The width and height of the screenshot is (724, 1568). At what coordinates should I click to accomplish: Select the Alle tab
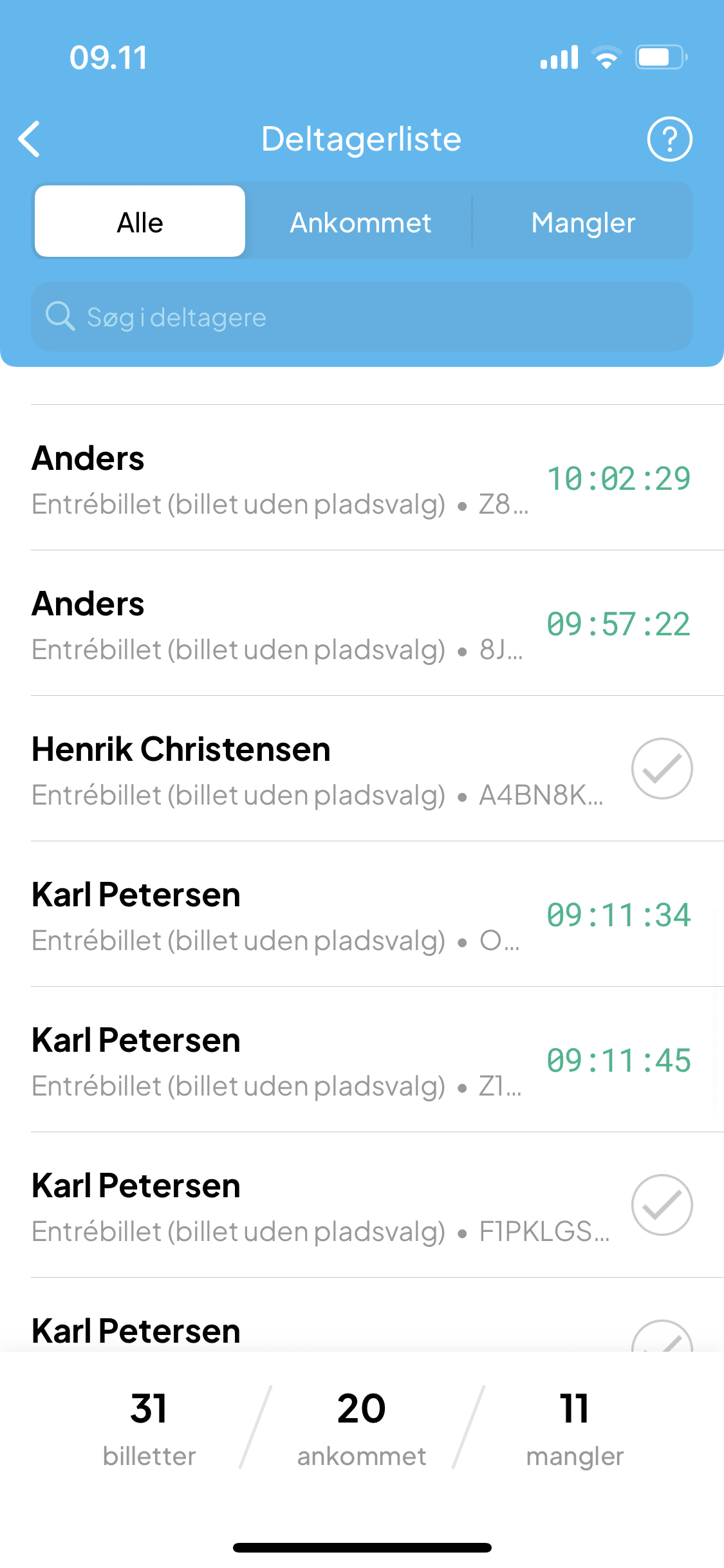pos(140,221)
